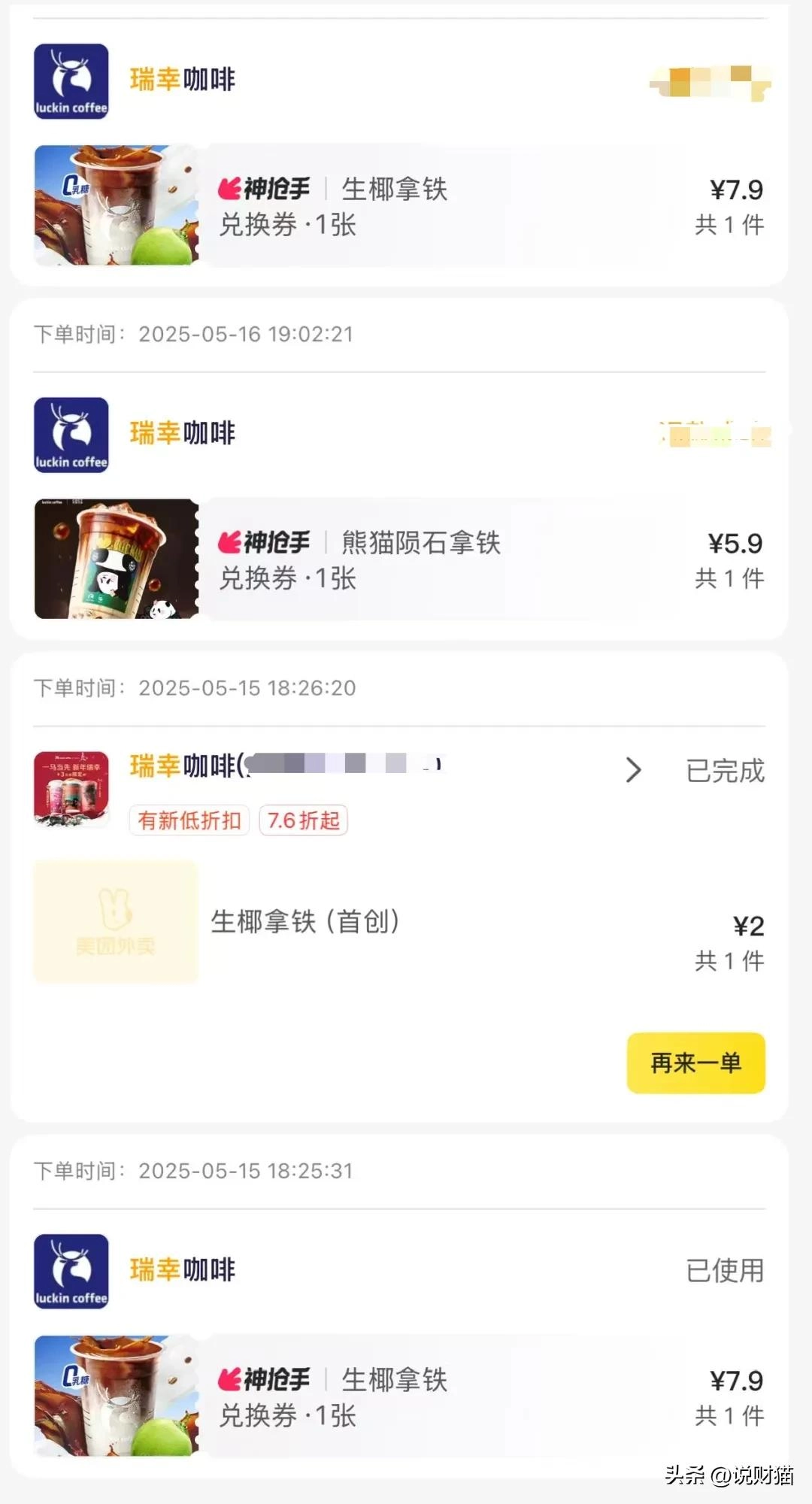Open the first 生椰拿铁 cup thumbnail
The height and width of the screenshot is (1504, 812).
[117, 205]
